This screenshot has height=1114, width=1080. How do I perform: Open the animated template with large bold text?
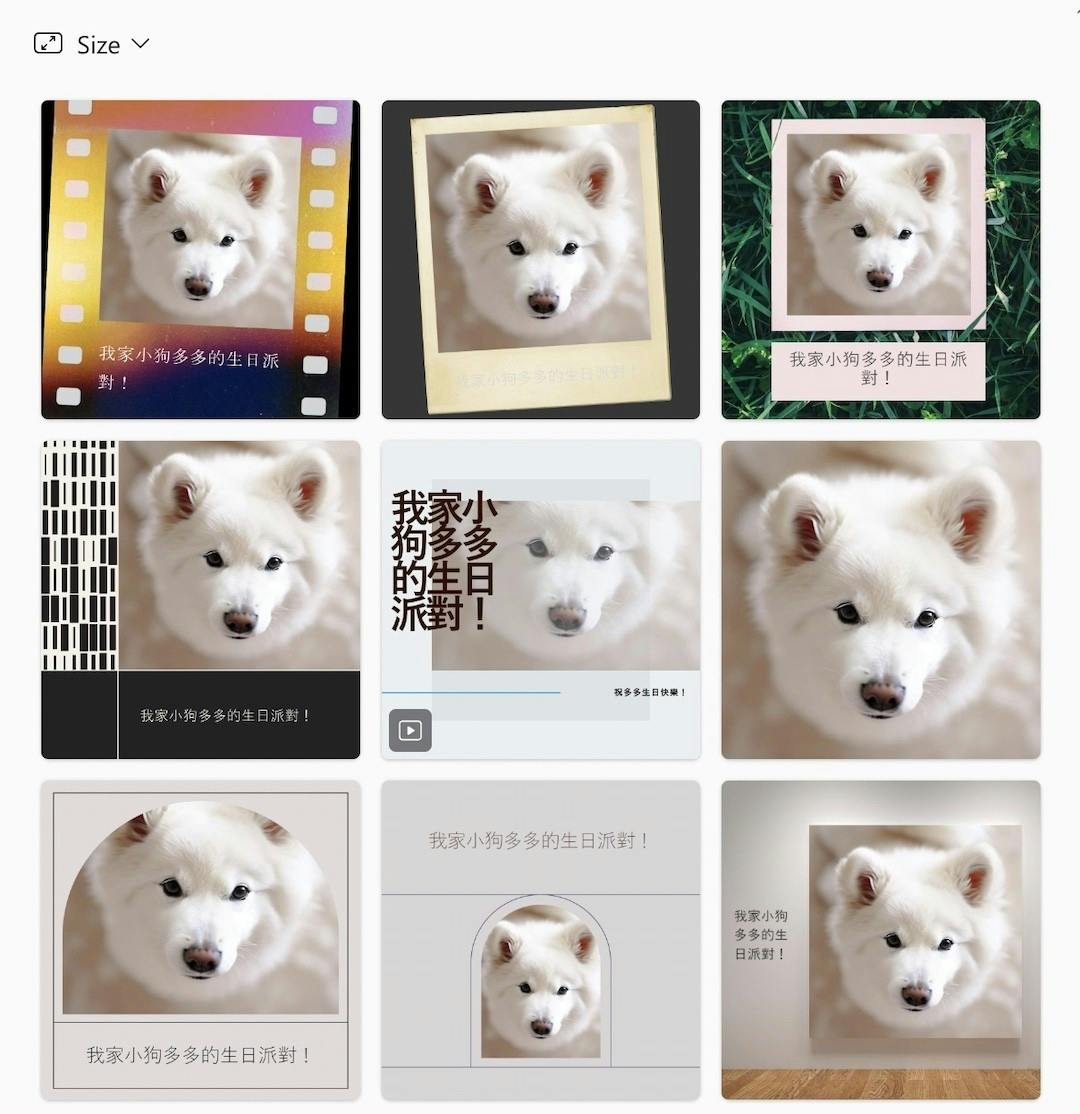(540, 599)
